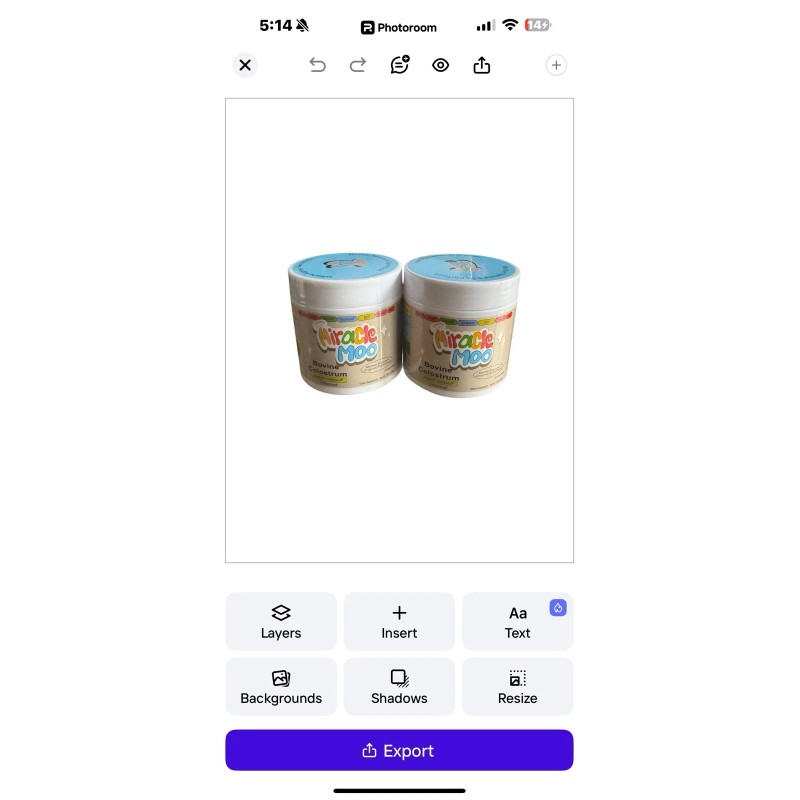Tap the circled plus icon at top right
Viewport: 800px width, 800px height.
(x=556, y=65)
